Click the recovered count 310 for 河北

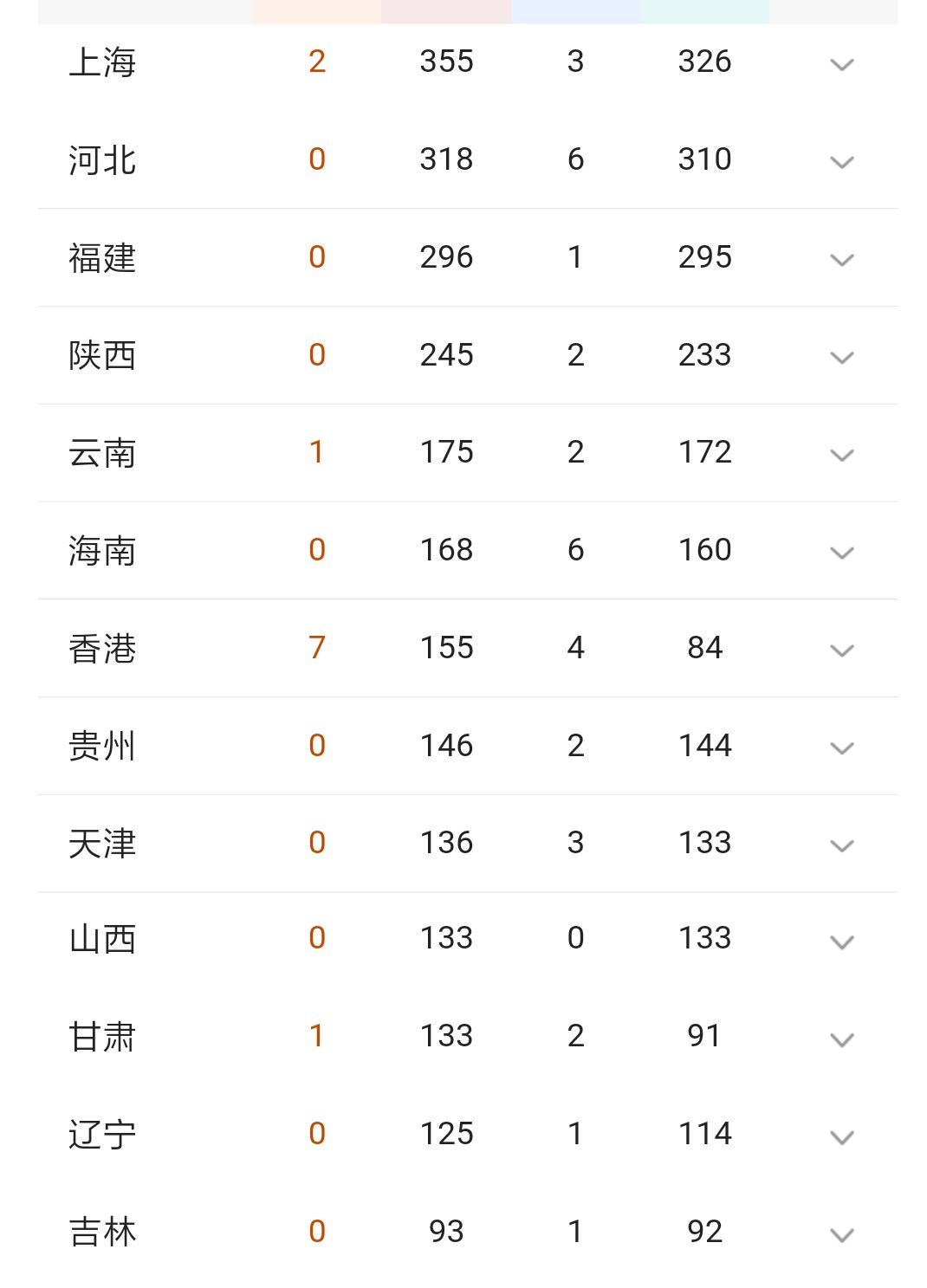pyautogui.click(x=704, y=159)
